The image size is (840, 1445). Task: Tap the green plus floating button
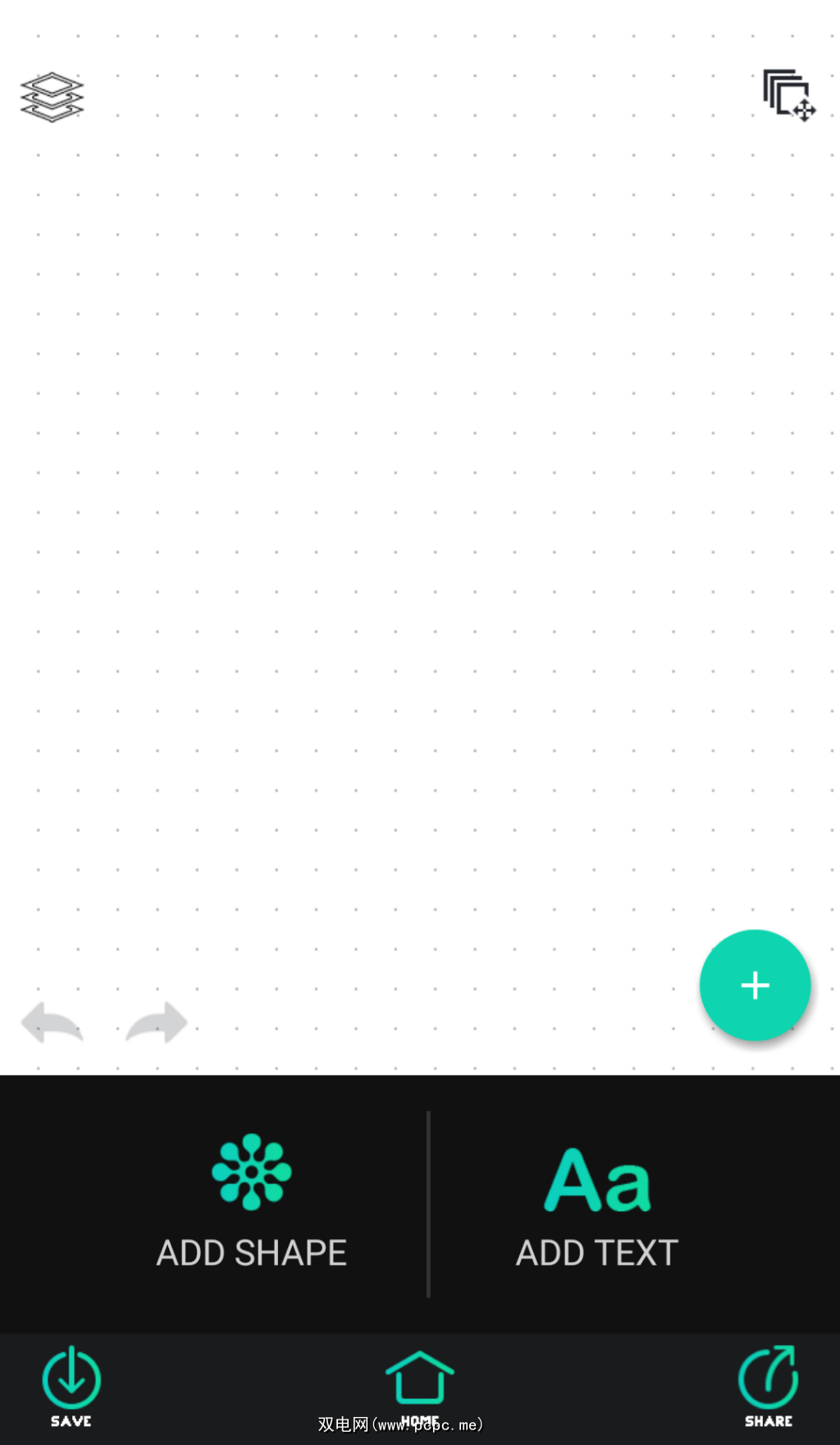point(755,985)
